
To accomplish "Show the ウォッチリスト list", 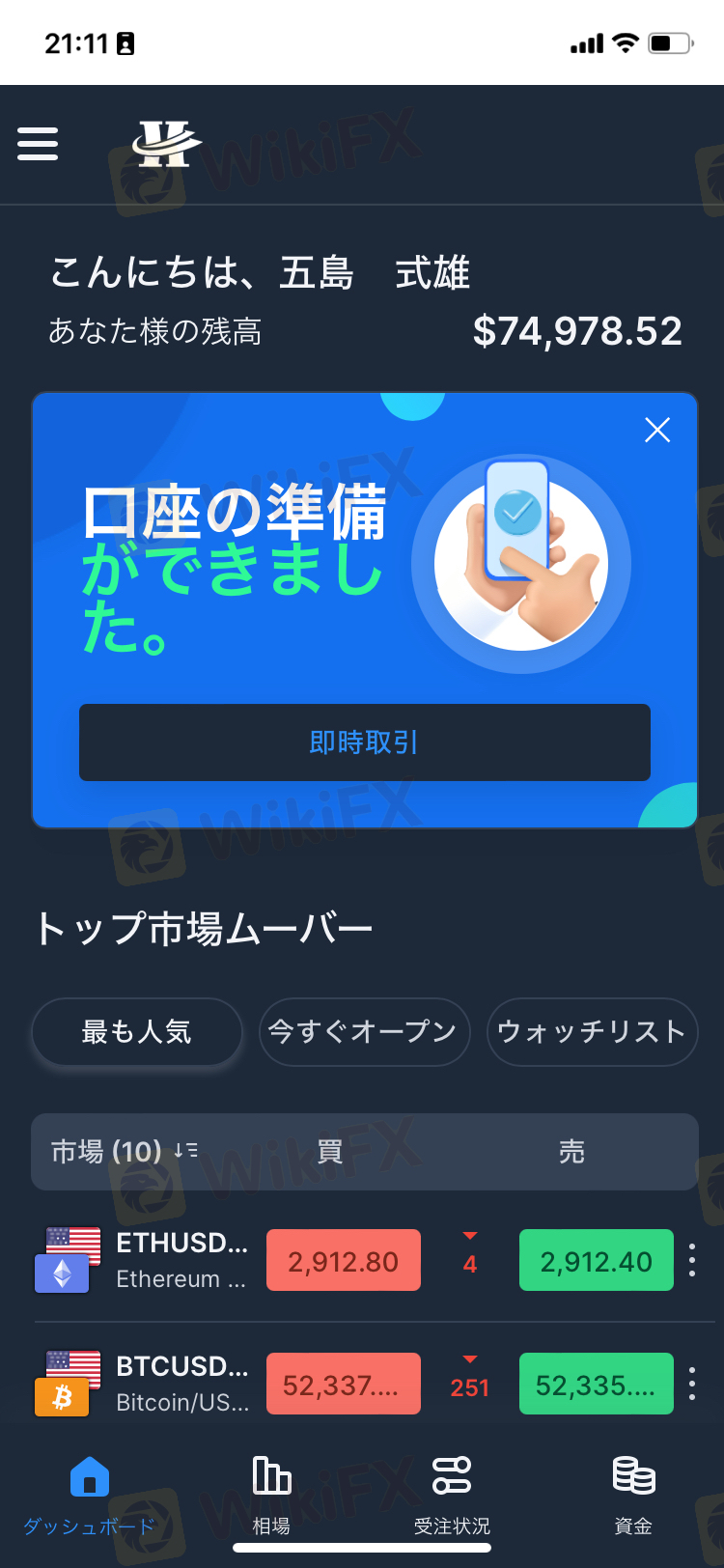I will tap(592, 1032).
